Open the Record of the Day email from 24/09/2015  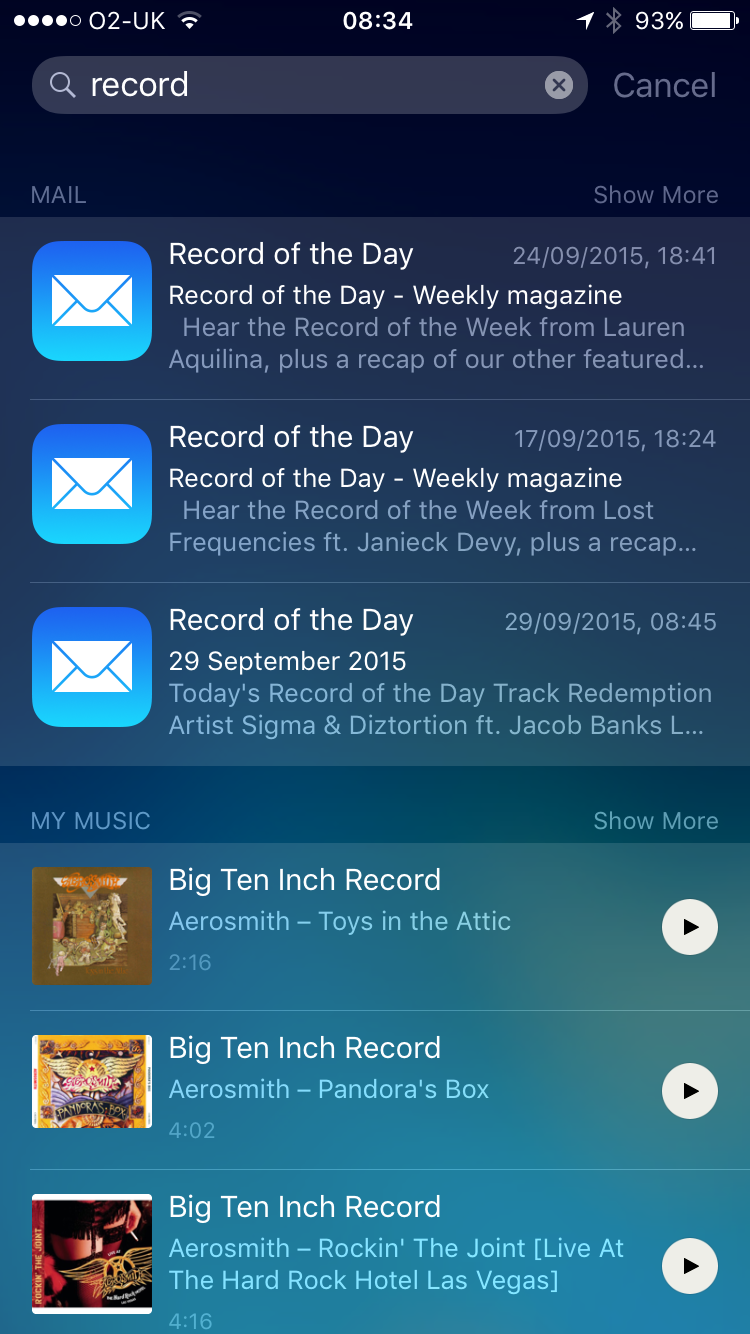click(x=375, y=309)
